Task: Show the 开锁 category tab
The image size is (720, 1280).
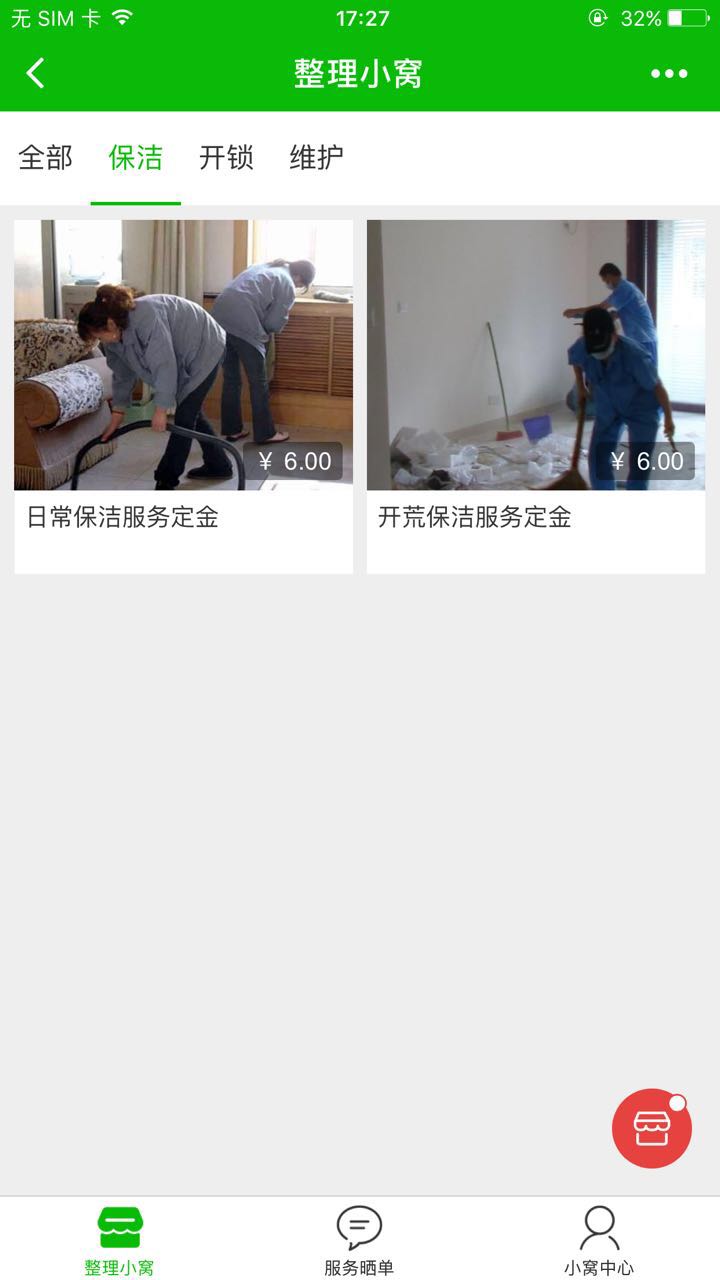Action: click(226, 158)
